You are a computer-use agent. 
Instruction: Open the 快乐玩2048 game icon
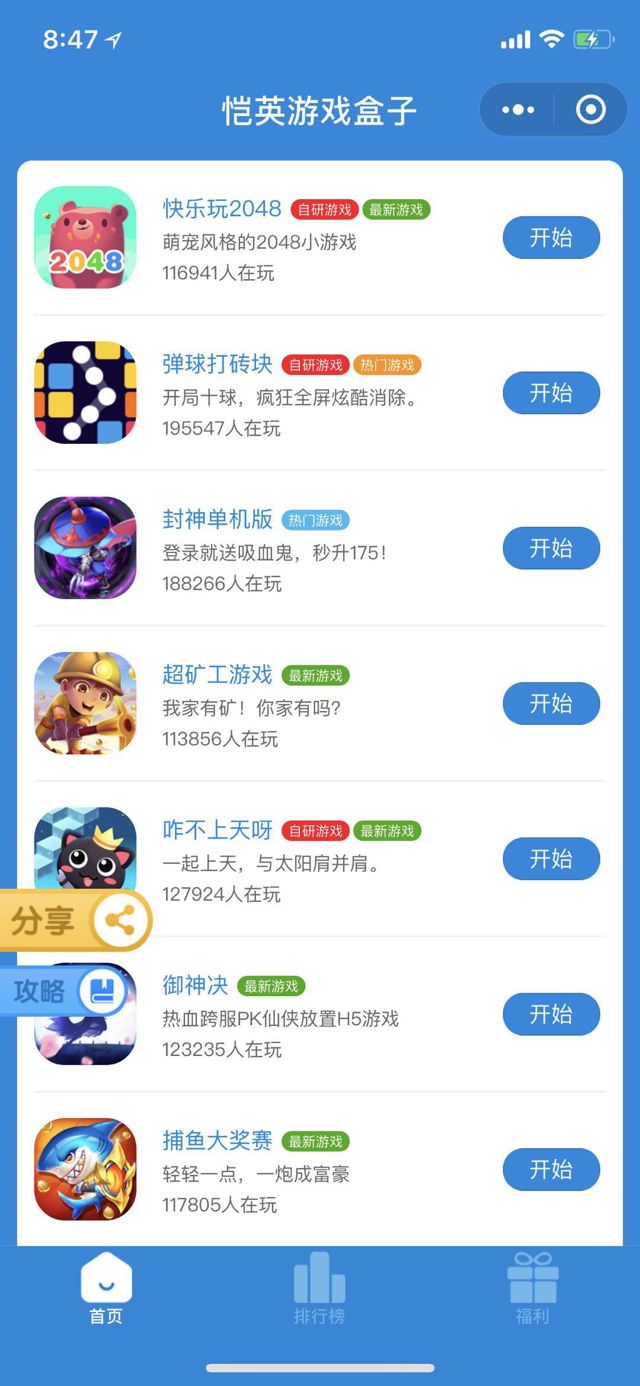tap(85, 238)
